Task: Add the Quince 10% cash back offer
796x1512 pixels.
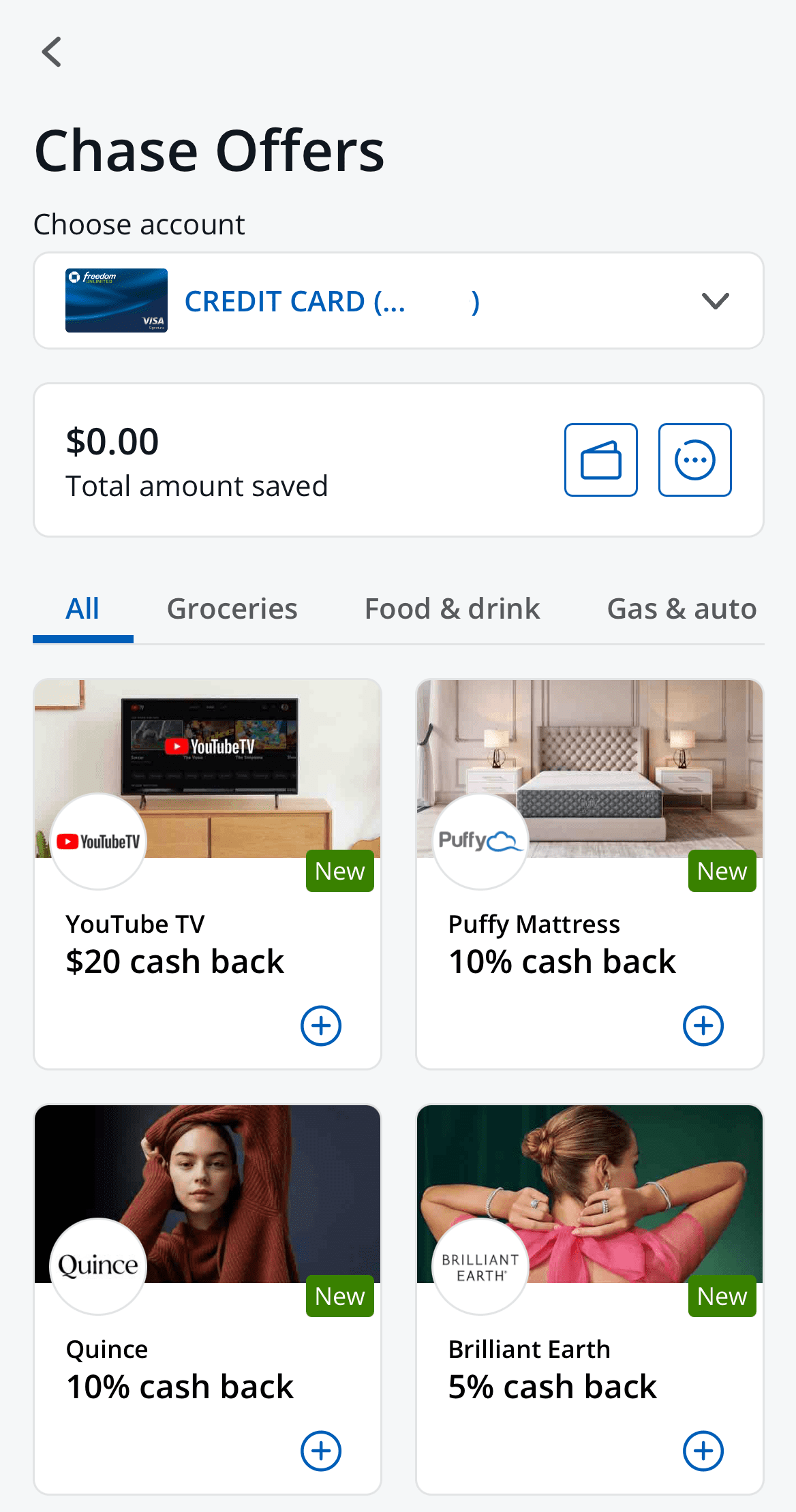Action: pyautogui.click(x=321, y=1450)
